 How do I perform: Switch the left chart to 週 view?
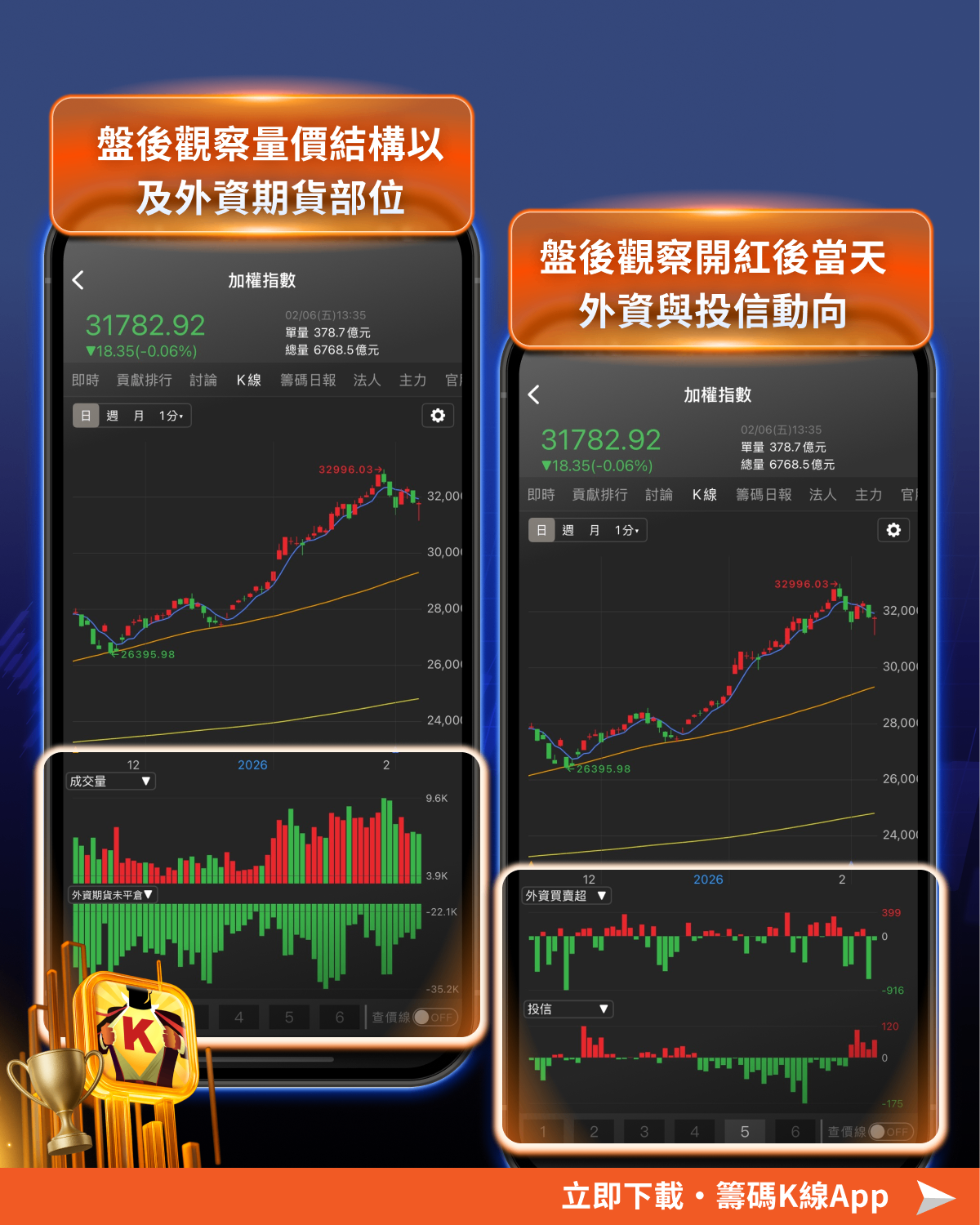pyautogui.click(x=114, y=416)
